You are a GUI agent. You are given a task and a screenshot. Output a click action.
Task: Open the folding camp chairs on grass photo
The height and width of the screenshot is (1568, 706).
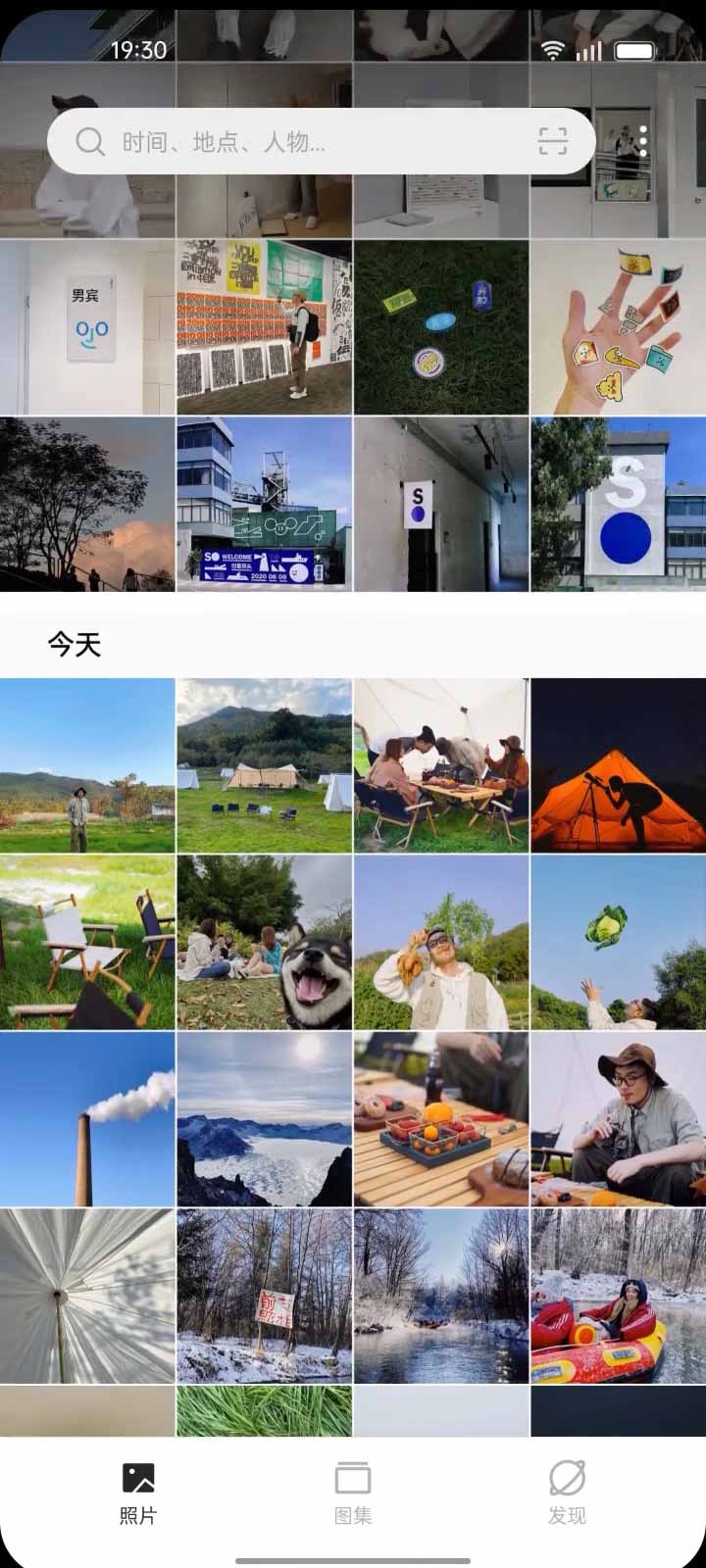pos(87,942)
